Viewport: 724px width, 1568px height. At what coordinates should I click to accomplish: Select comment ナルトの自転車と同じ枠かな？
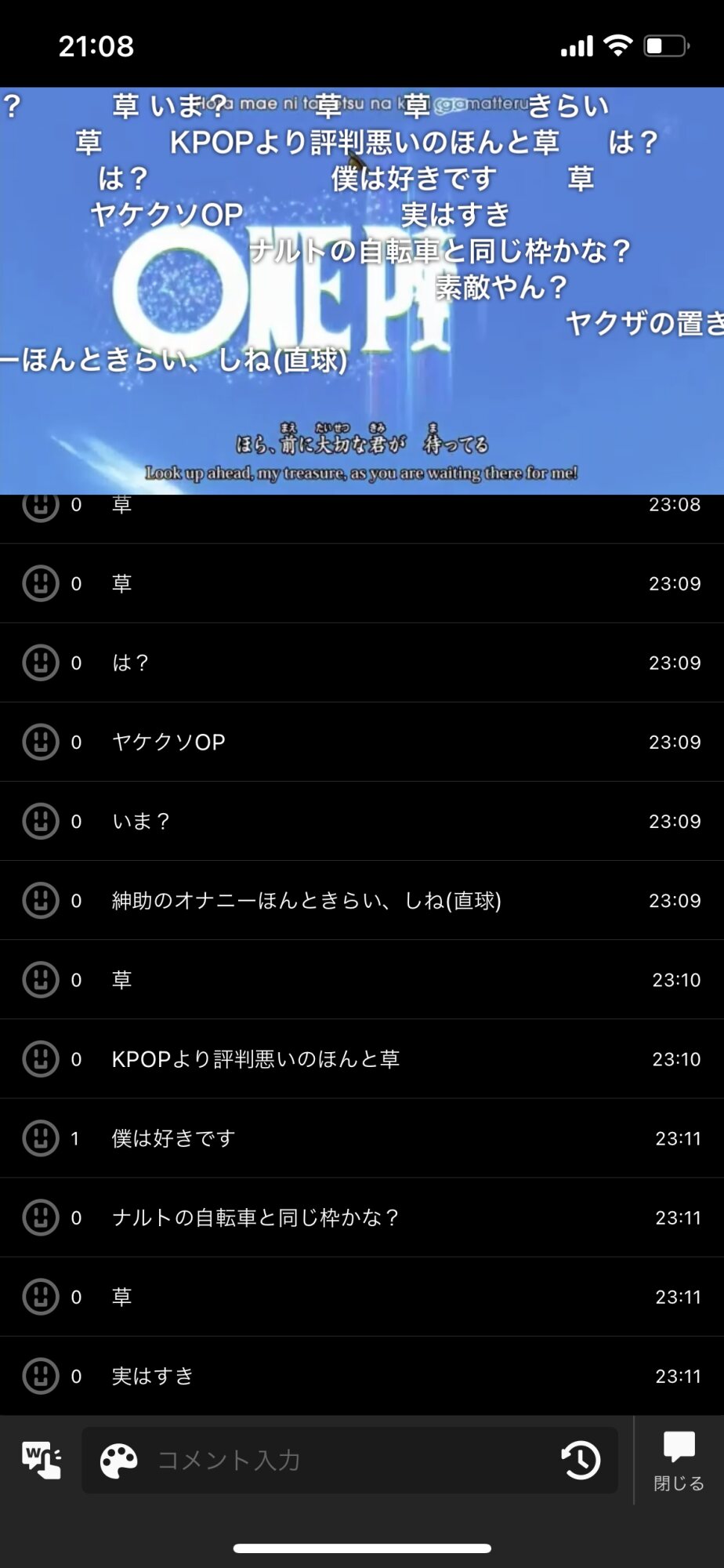click(x=362, y=1217)
